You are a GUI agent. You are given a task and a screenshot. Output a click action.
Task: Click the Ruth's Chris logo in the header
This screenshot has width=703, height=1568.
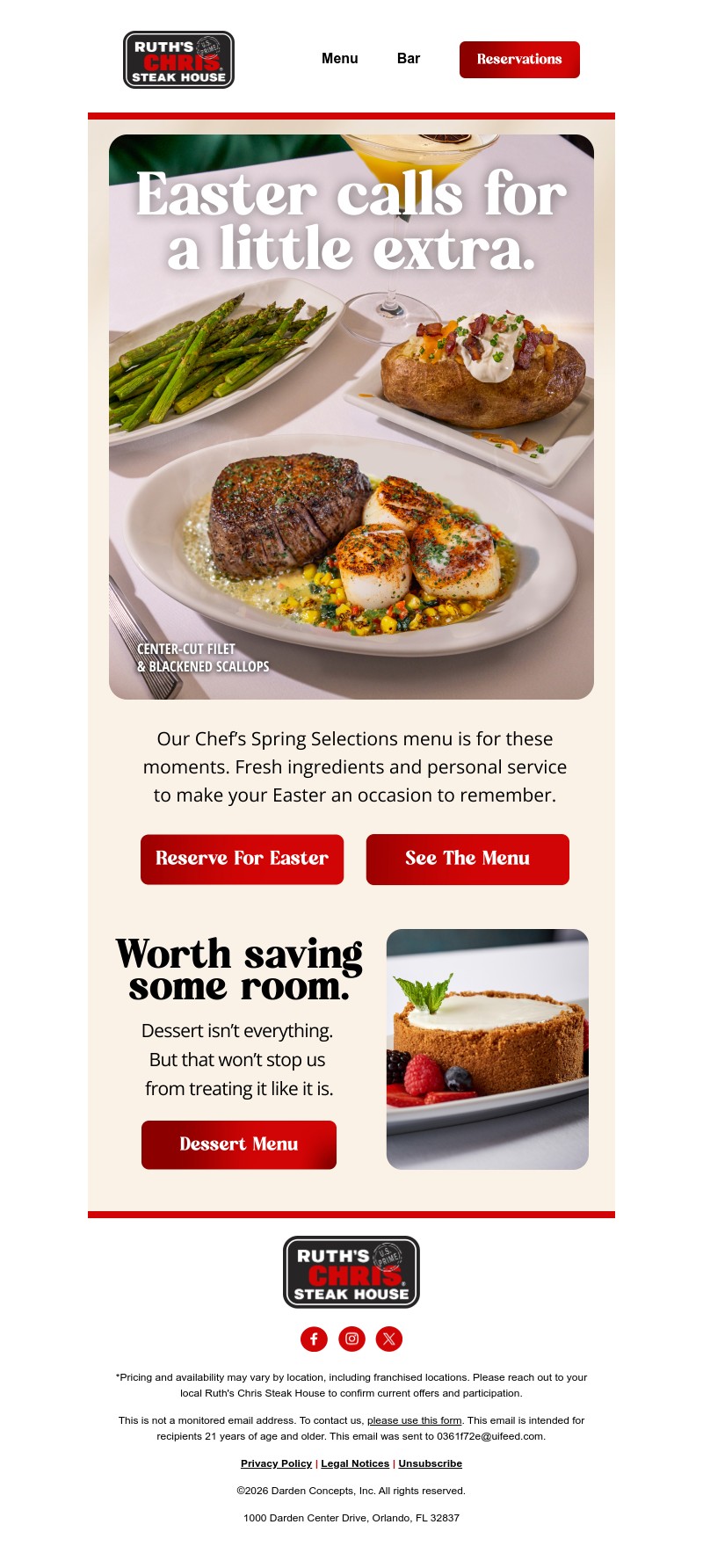177,60
